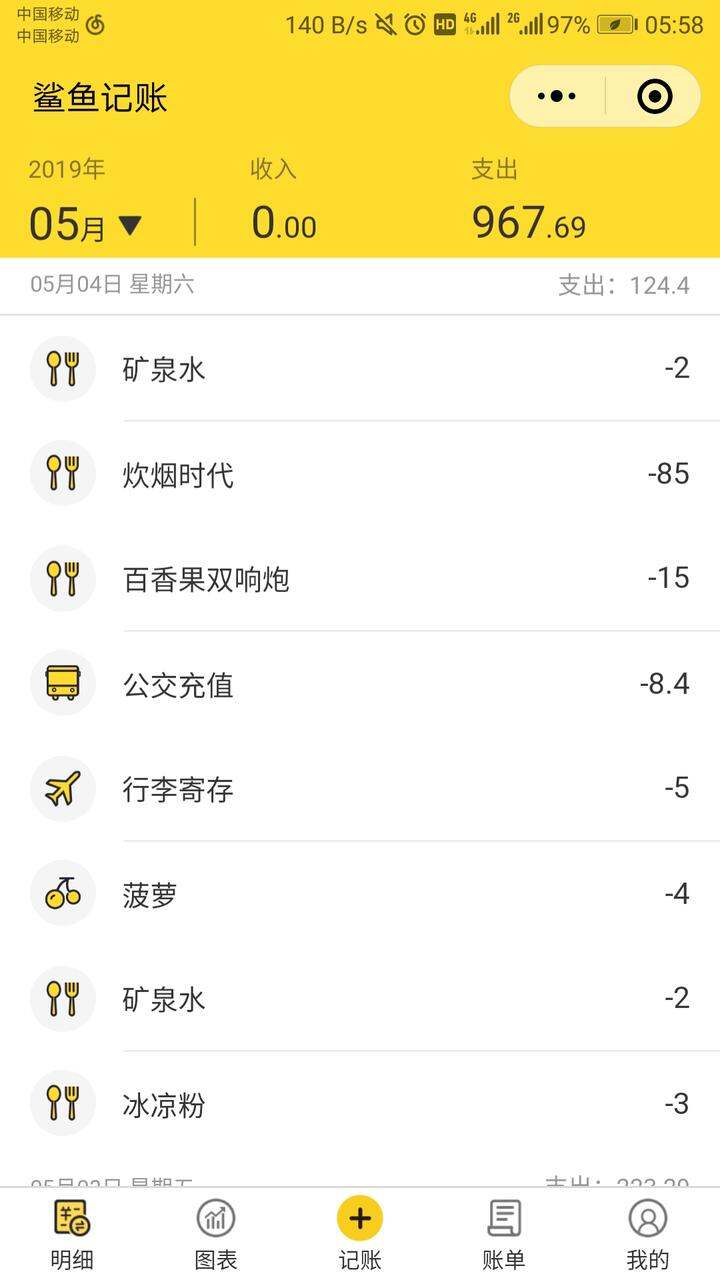
Task: Open the 百香果双响炮 expense entry
Action: point(360,578)
